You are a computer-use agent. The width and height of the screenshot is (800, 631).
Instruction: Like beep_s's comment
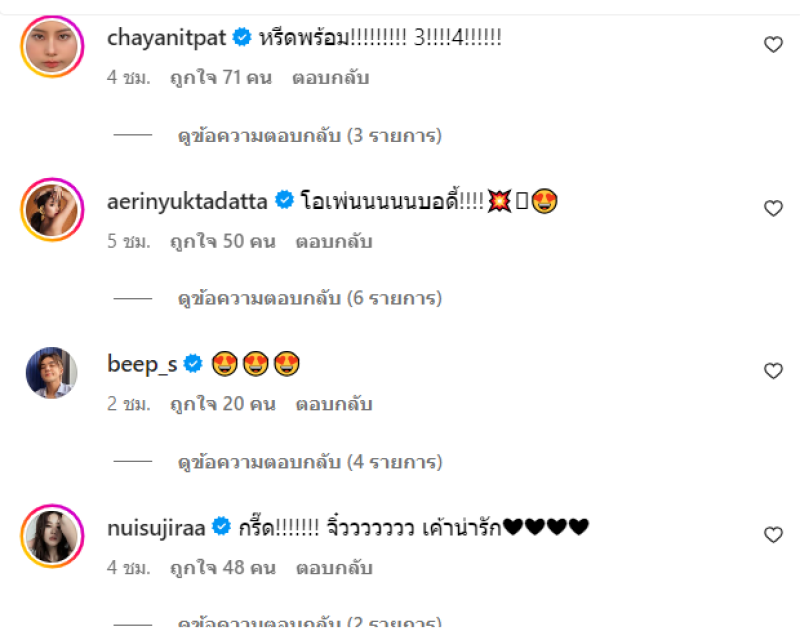point(772,371)
